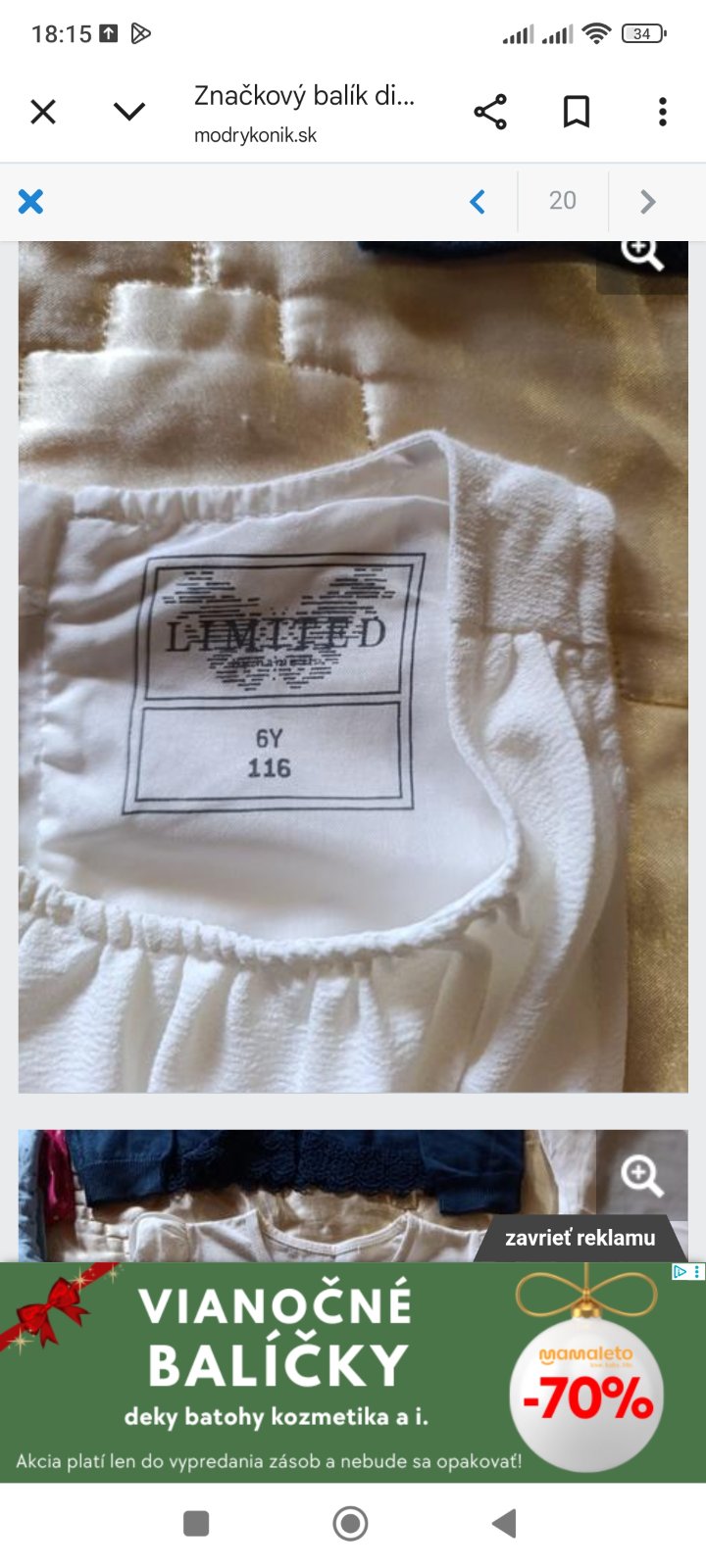Share this modrykonik.sk page
The height and width of the screenshot is (1568, 706).
click(x=490, y=112)
